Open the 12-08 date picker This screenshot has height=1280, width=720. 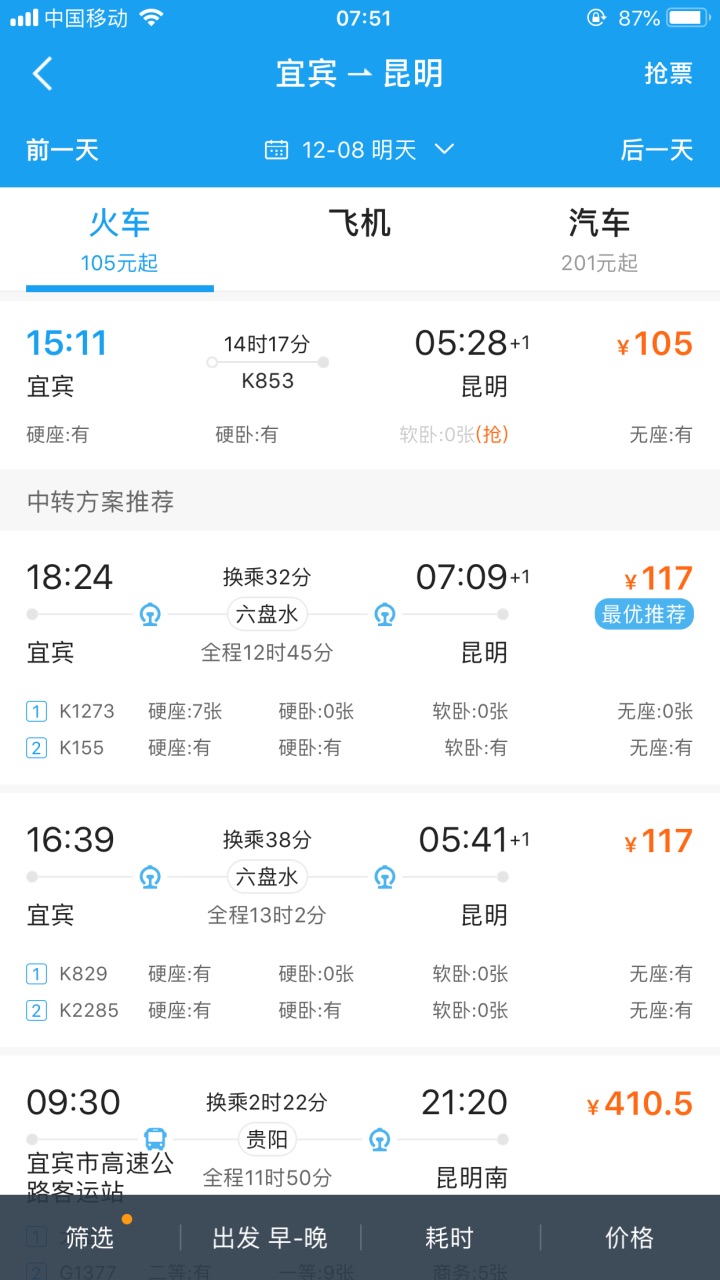click(x=360, y=150)
